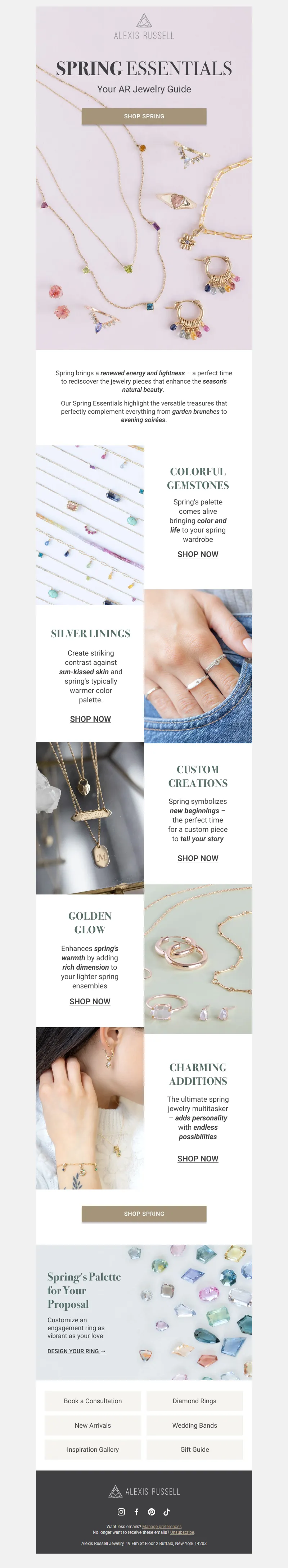Shop now under Charming Additions
The height and width of the screenshot is (1568, 288).
click(x=197, y=1158)
